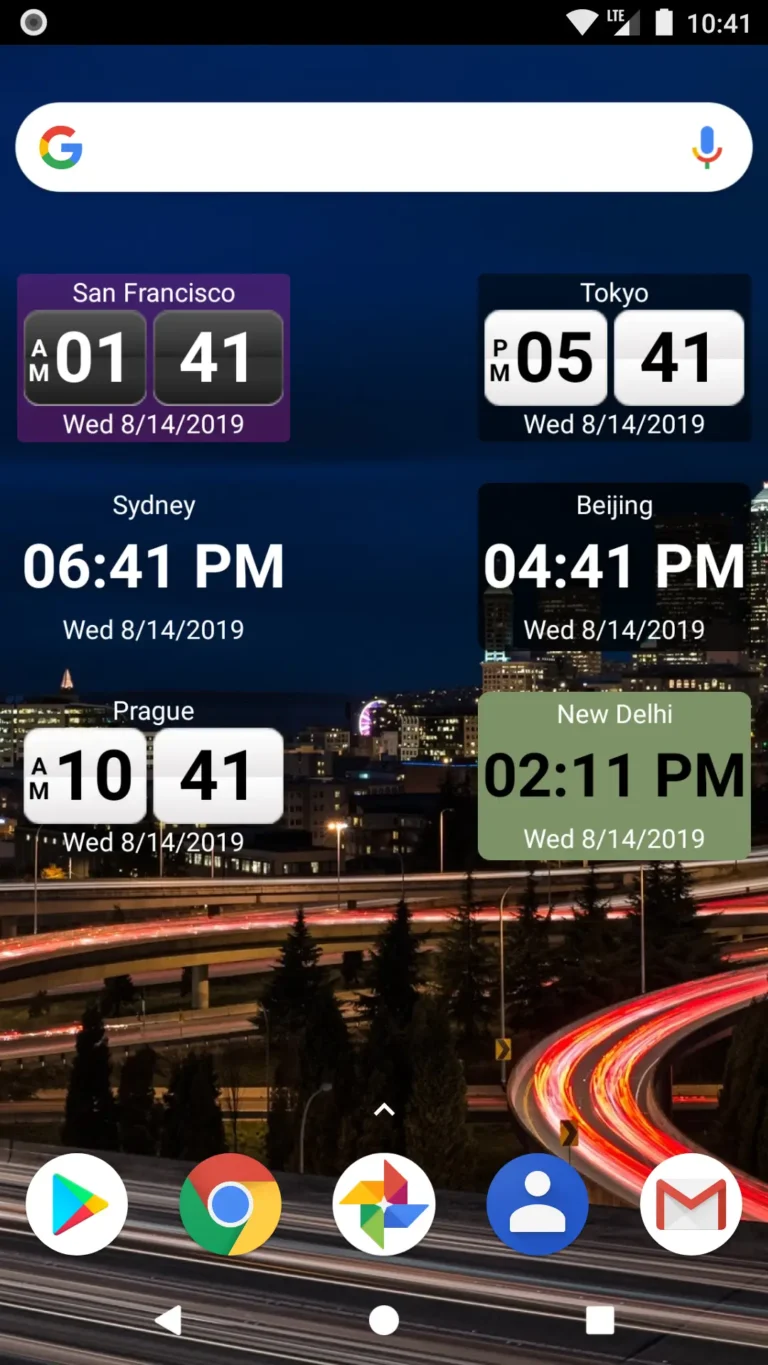Launch Gmail from the favorites tray
The image size is (768, 1365).
pyautogui.click(x=691, y=1205)
